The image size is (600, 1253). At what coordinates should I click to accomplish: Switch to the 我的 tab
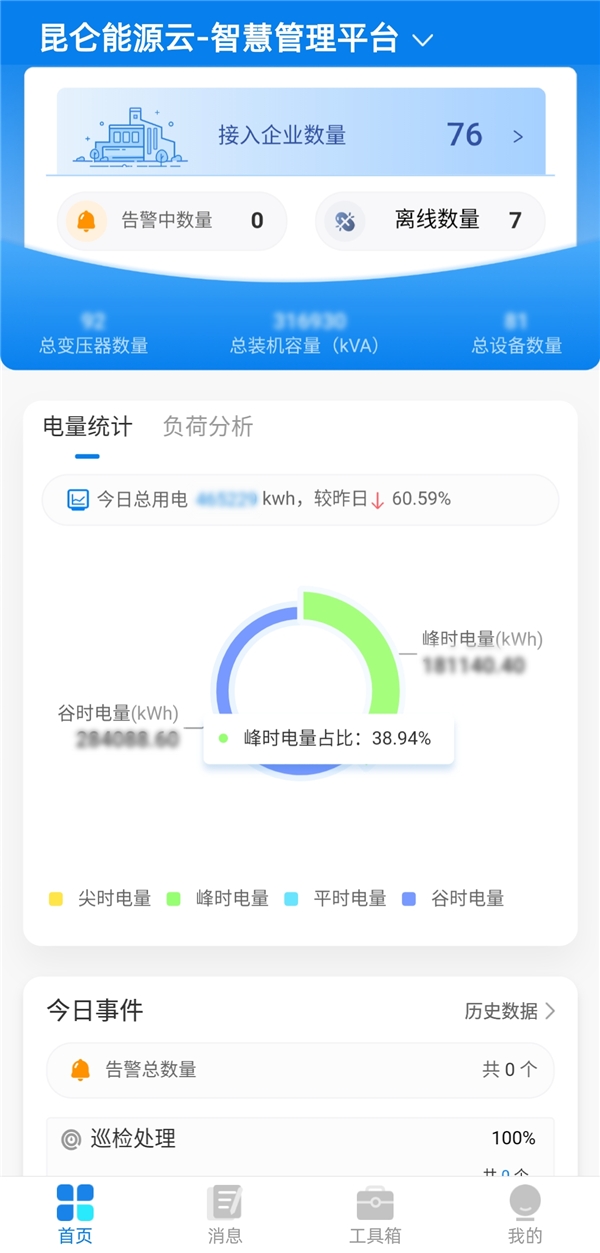click(525, 1214)
